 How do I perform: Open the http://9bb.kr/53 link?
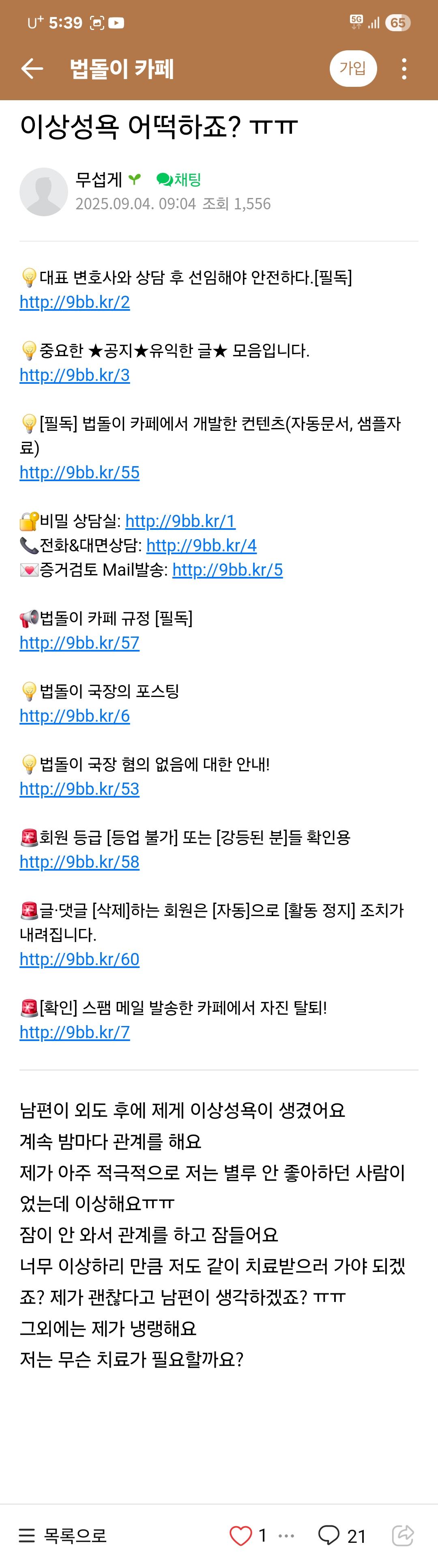pos(79,789)
